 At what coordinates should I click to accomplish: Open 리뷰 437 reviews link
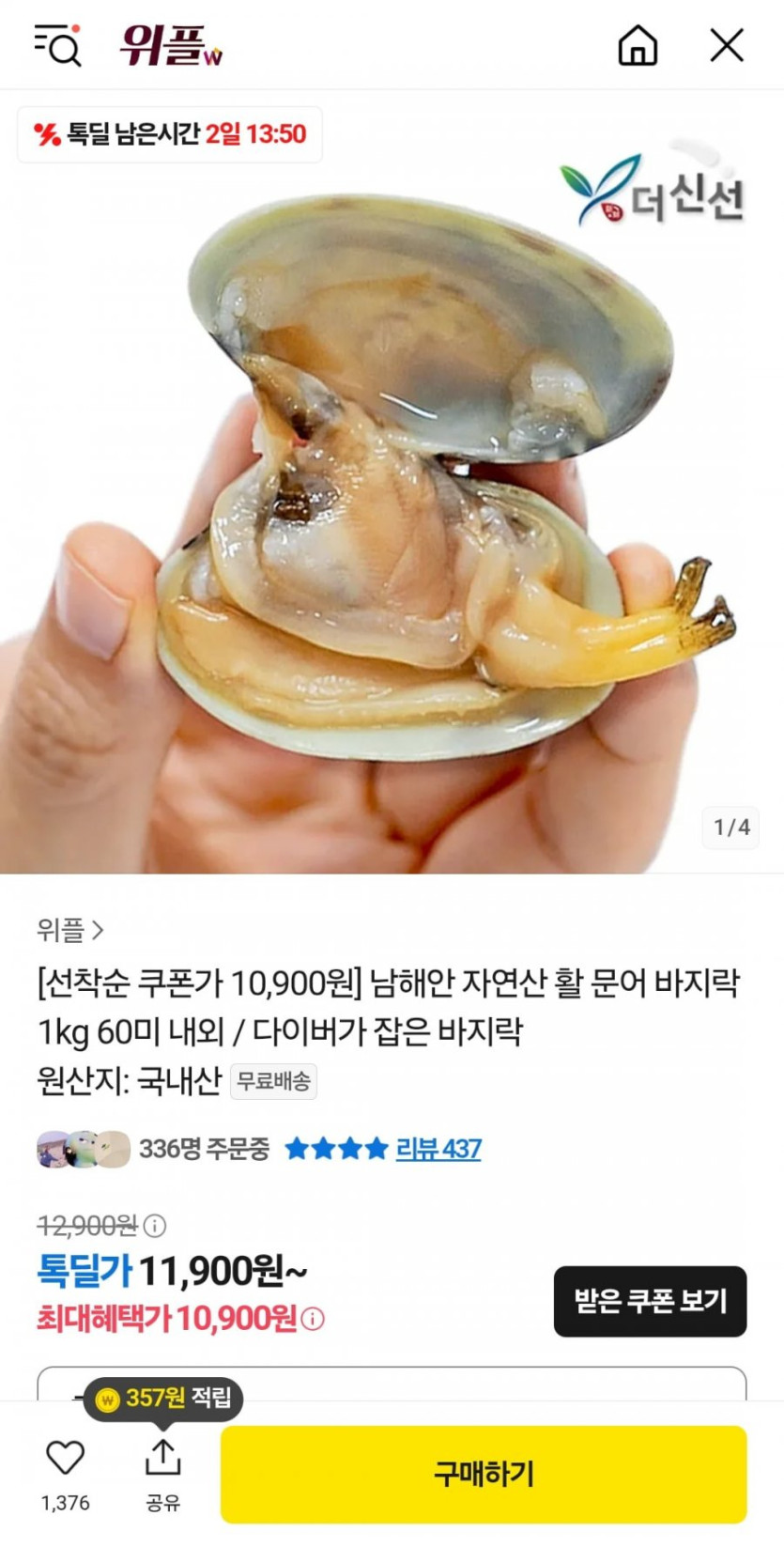pos(438,1148)
